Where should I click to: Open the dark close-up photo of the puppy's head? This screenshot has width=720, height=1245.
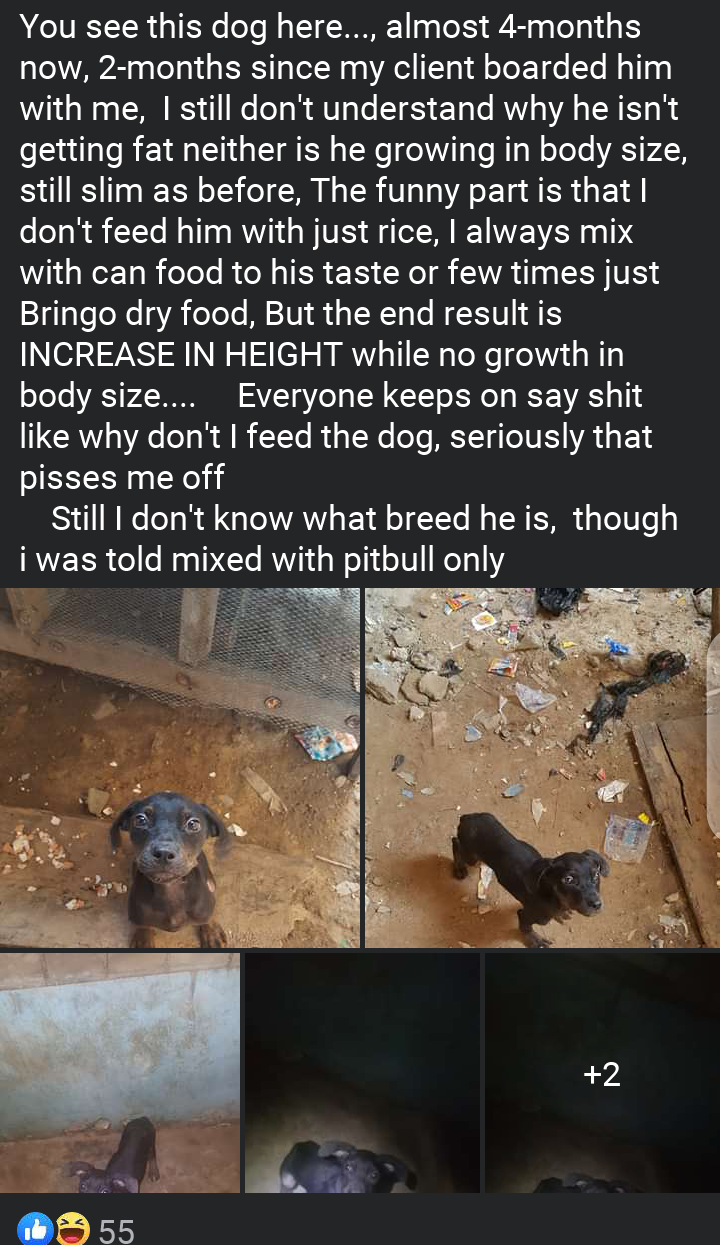(362, 1072)
